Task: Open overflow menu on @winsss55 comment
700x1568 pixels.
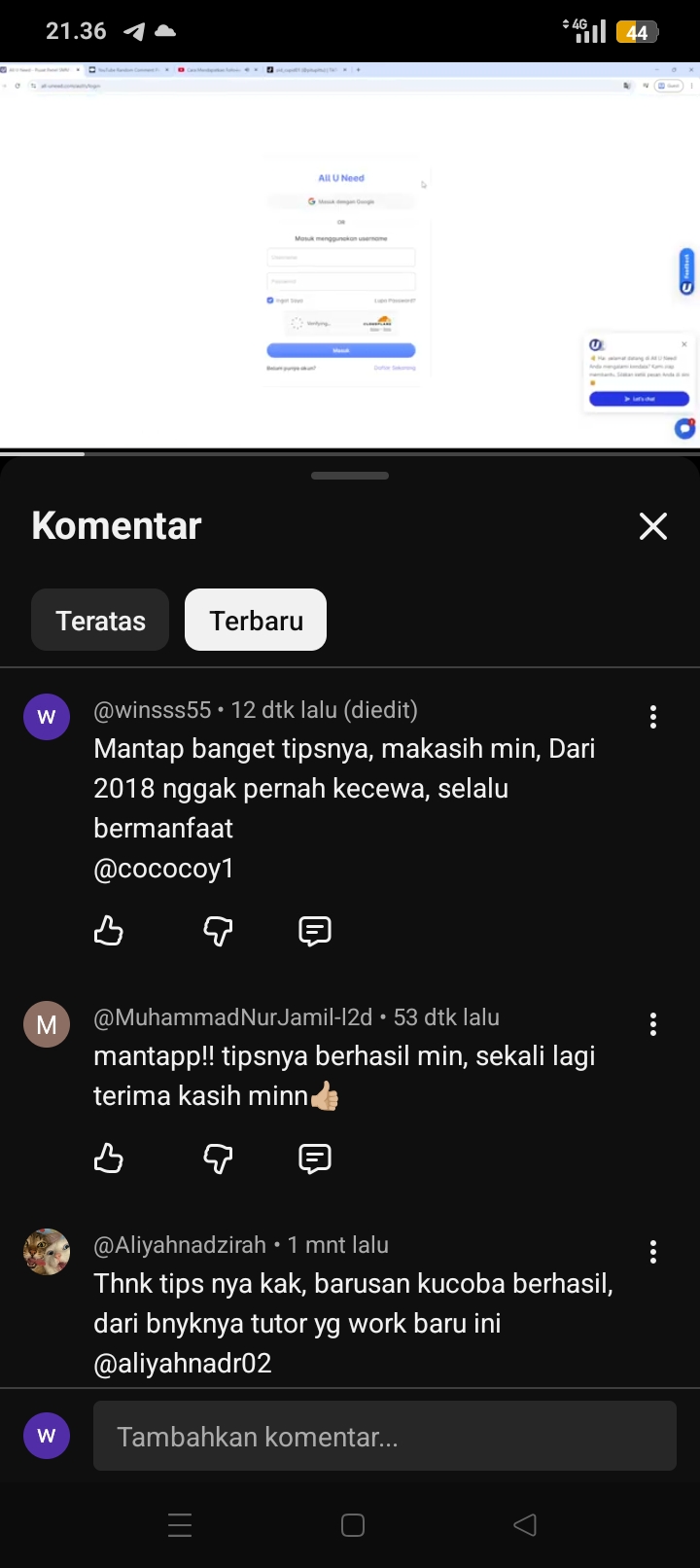Action: tap(652, 718)
